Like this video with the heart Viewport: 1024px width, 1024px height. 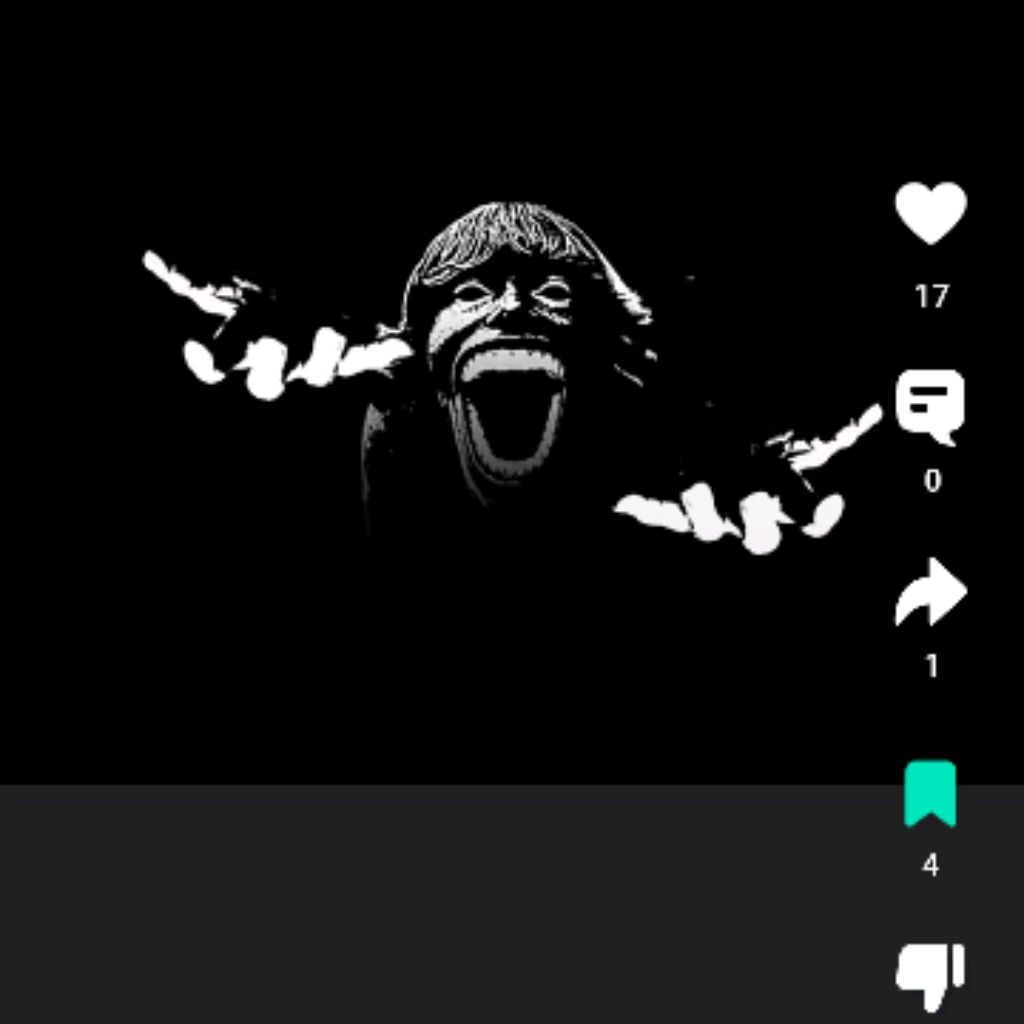pyautogui.click(x=930, y=212)
